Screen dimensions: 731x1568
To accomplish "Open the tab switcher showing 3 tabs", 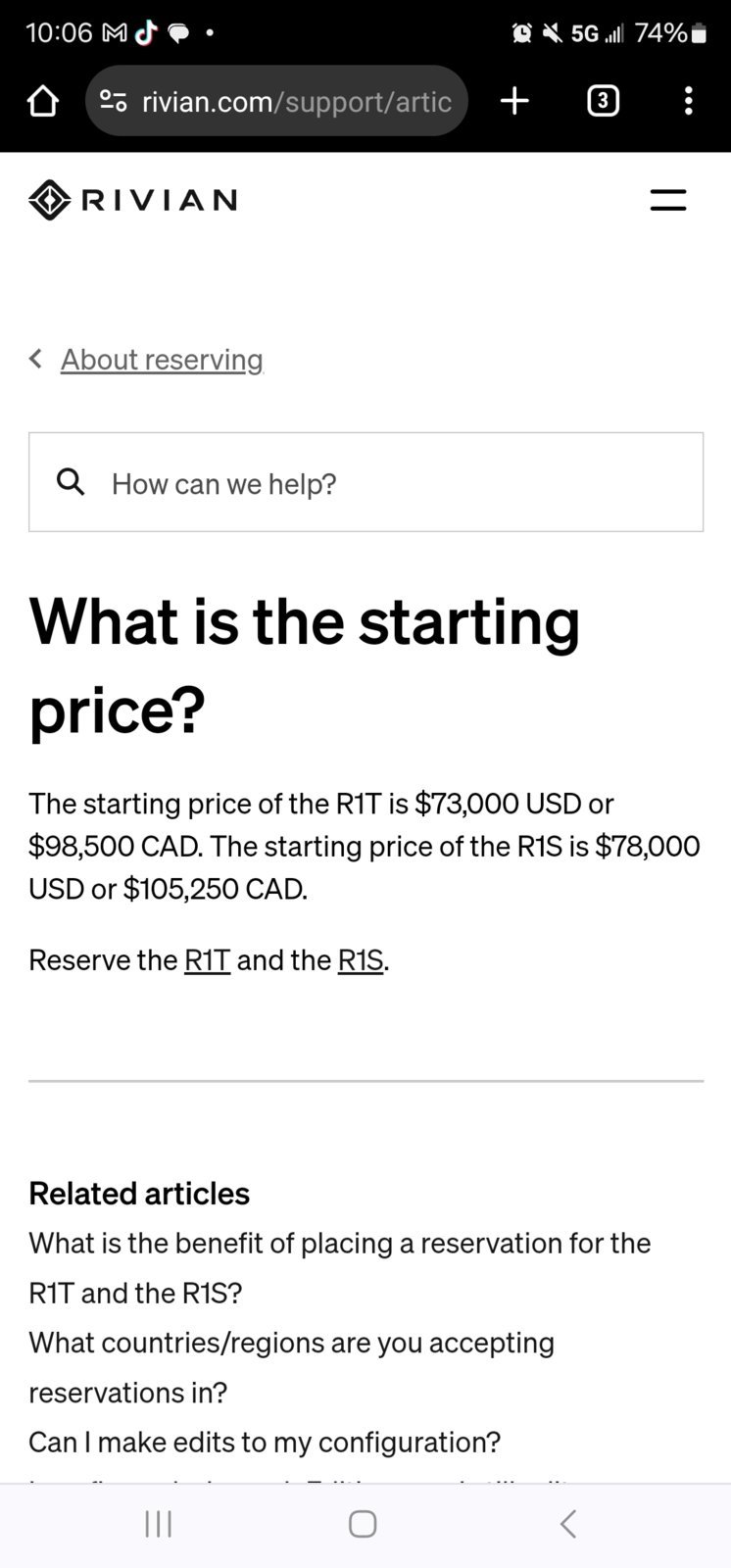I will click(603, 100).
